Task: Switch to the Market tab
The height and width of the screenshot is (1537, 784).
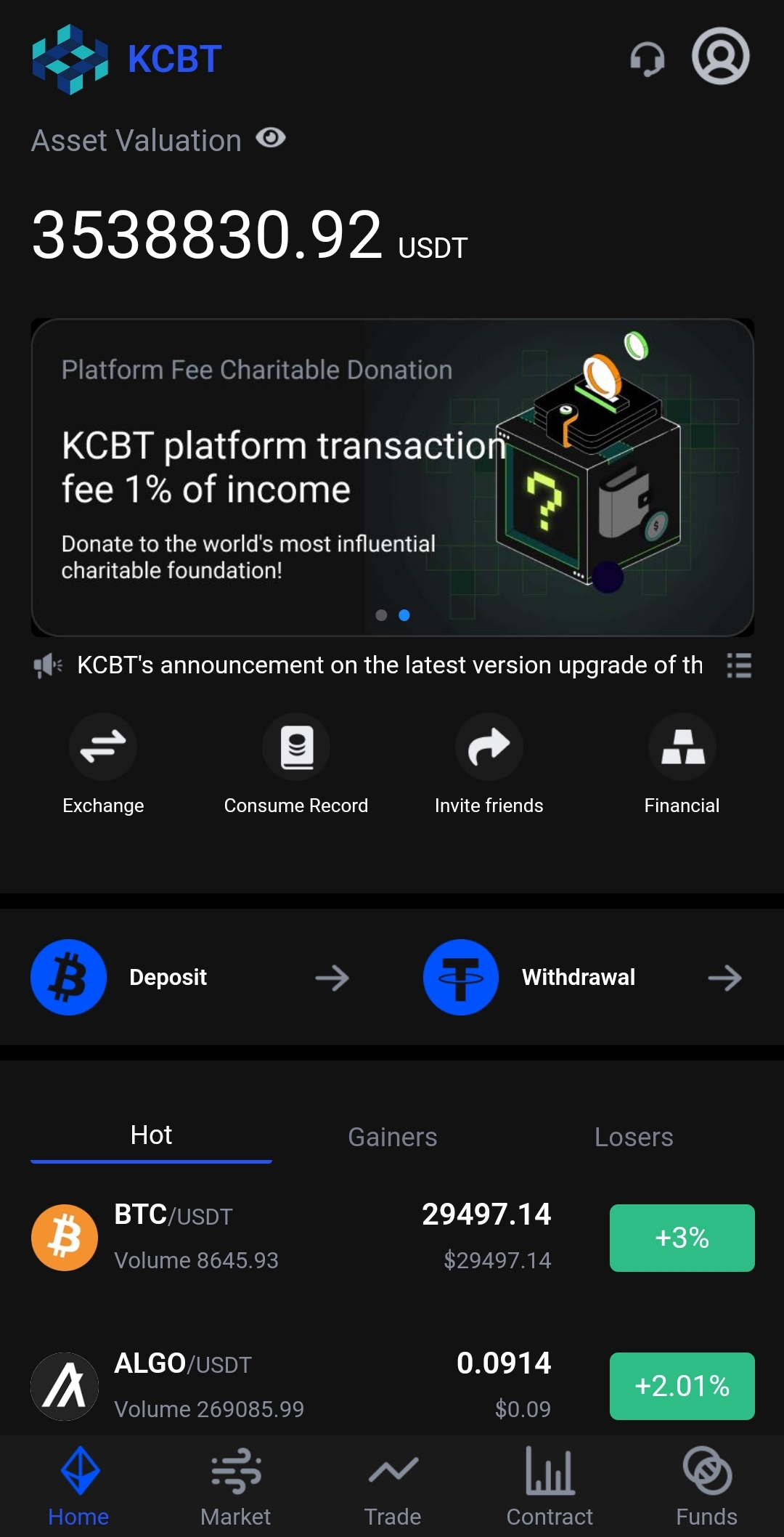Action: pos(235,1487)
